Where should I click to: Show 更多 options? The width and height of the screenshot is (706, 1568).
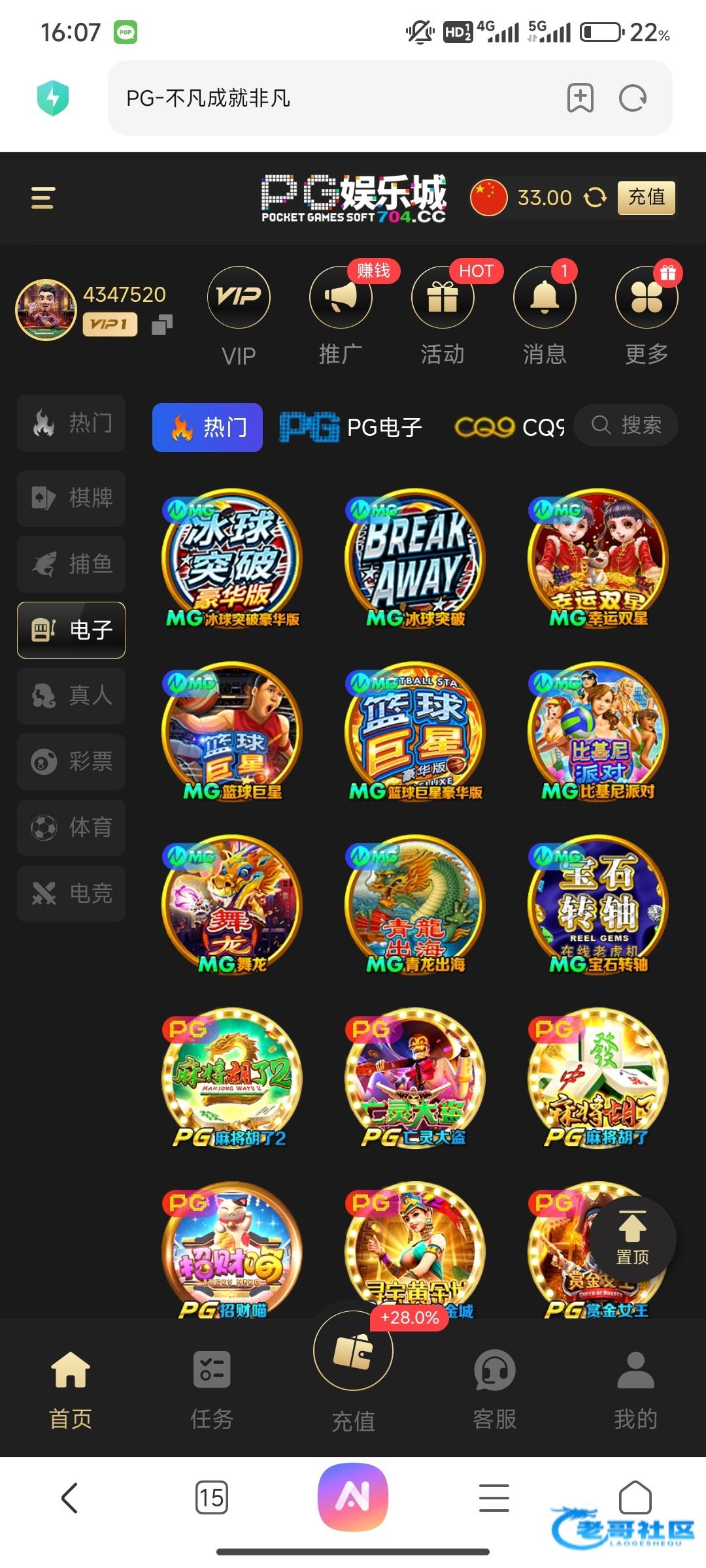(x=647, y=298)
